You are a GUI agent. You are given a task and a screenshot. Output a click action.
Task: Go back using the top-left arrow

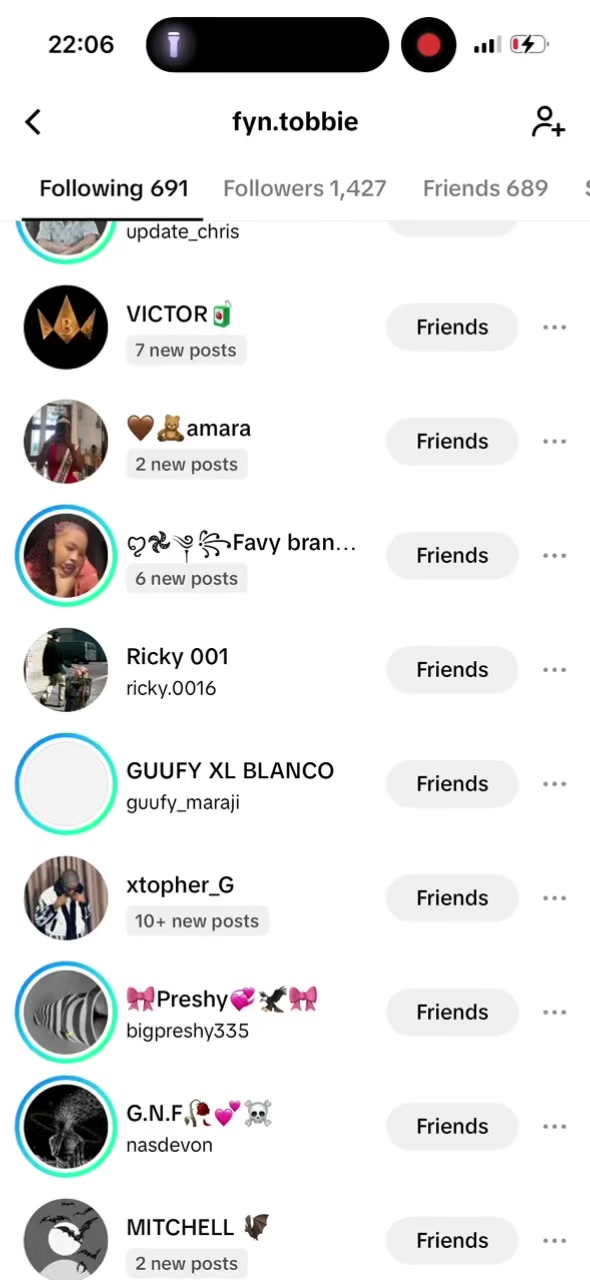[x=33, y=122]
